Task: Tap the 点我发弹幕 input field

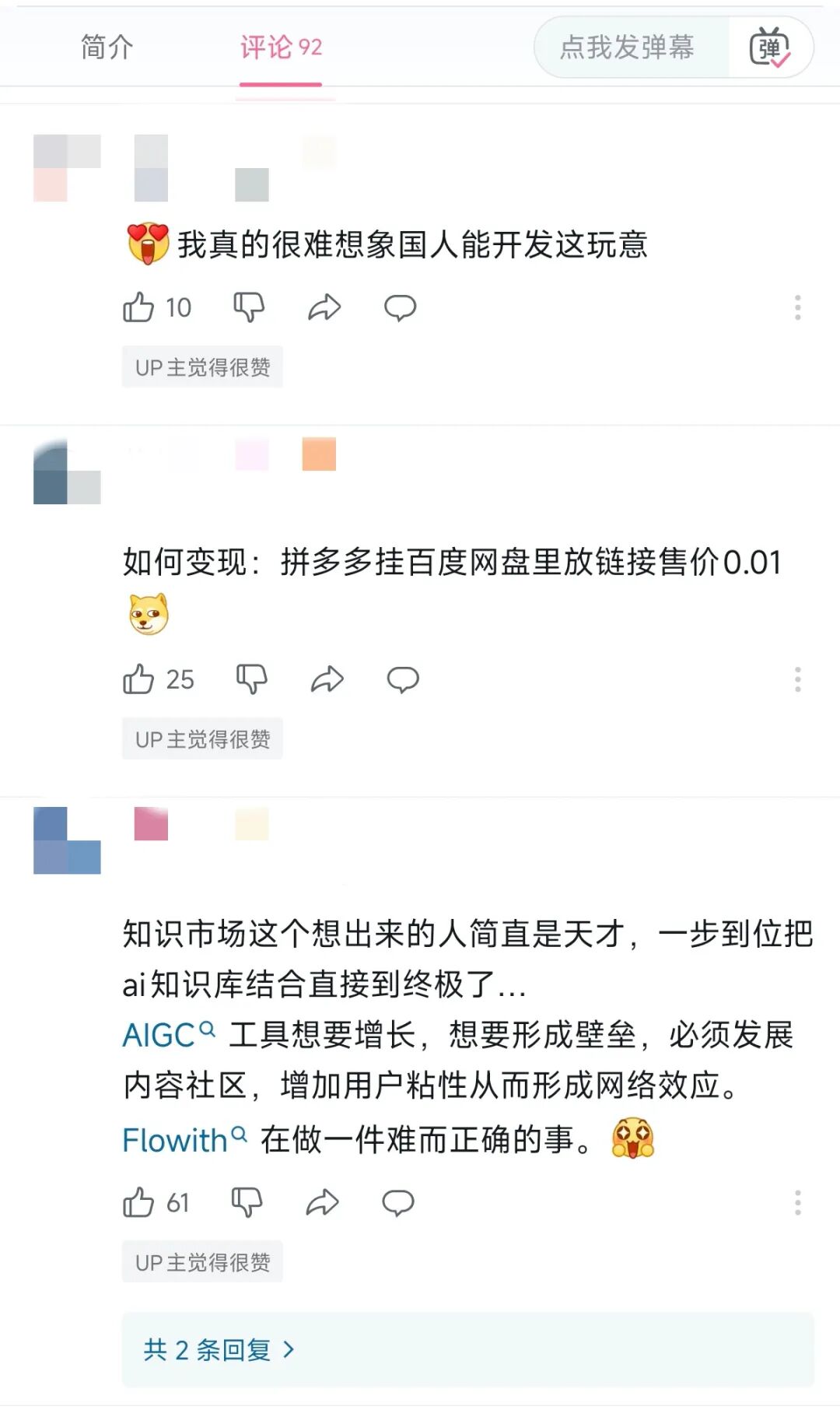Action: coord(627,47)
